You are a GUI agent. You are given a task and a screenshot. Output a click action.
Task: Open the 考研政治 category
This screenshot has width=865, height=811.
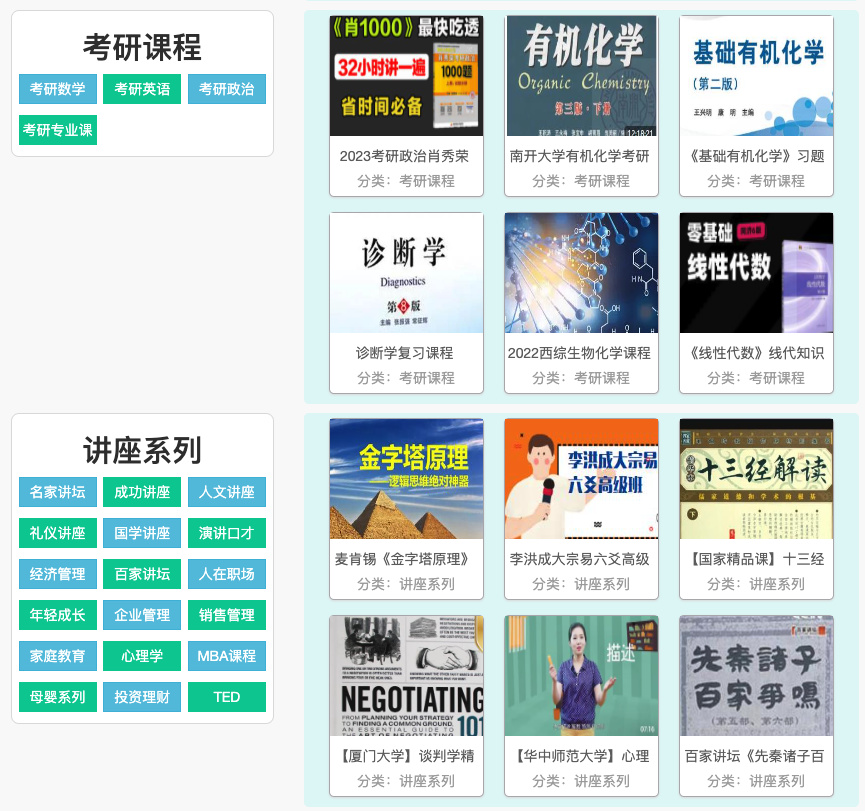[226, 89]
